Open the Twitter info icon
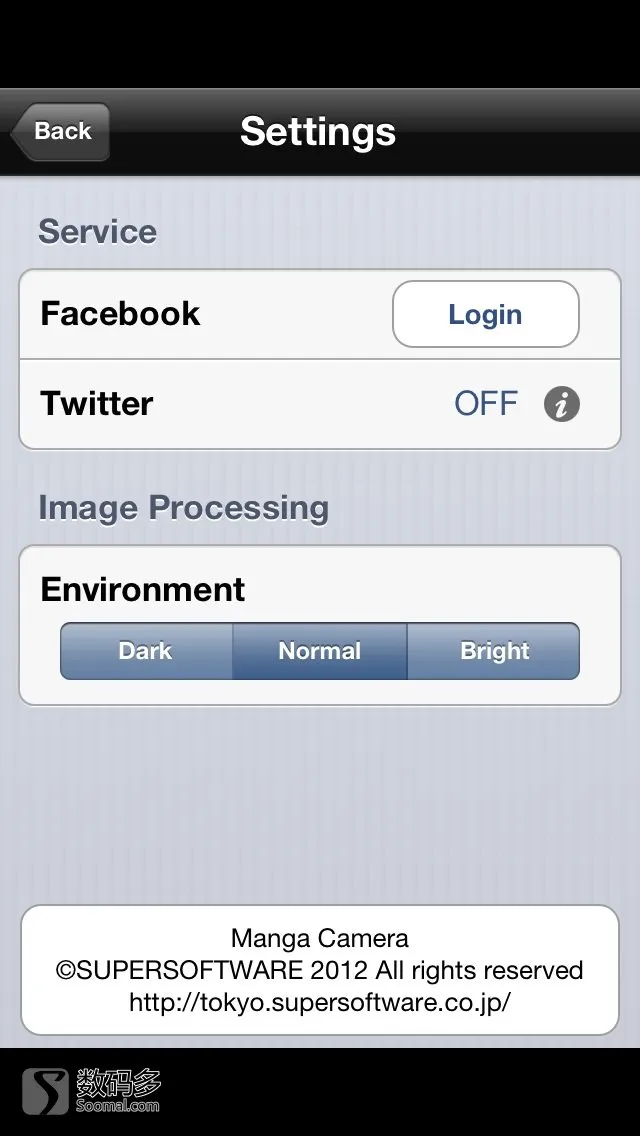This screenshot has width=640, height=1136. point(562,404)
